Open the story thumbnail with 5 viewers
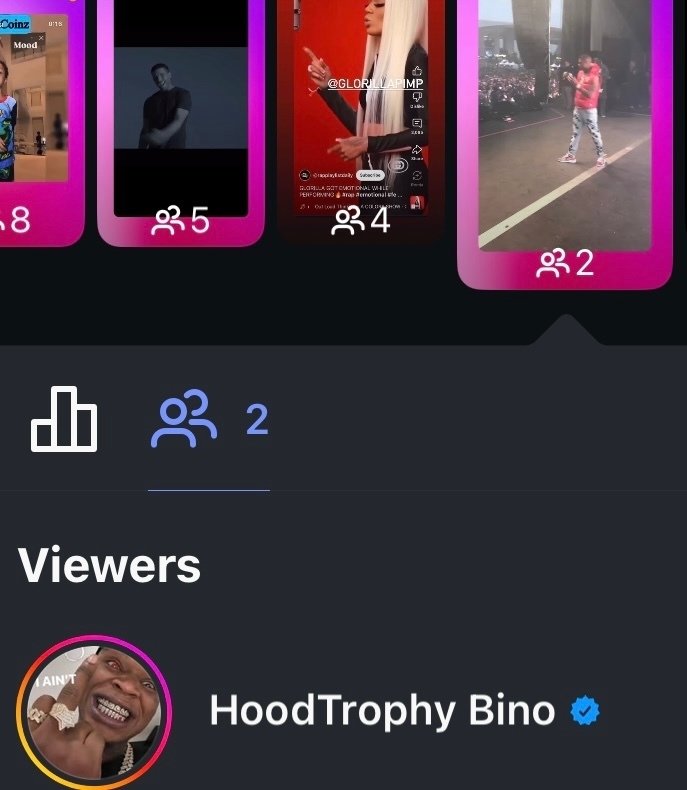The width and height of the screenshot is (687, 790). [x=180, y=110]
